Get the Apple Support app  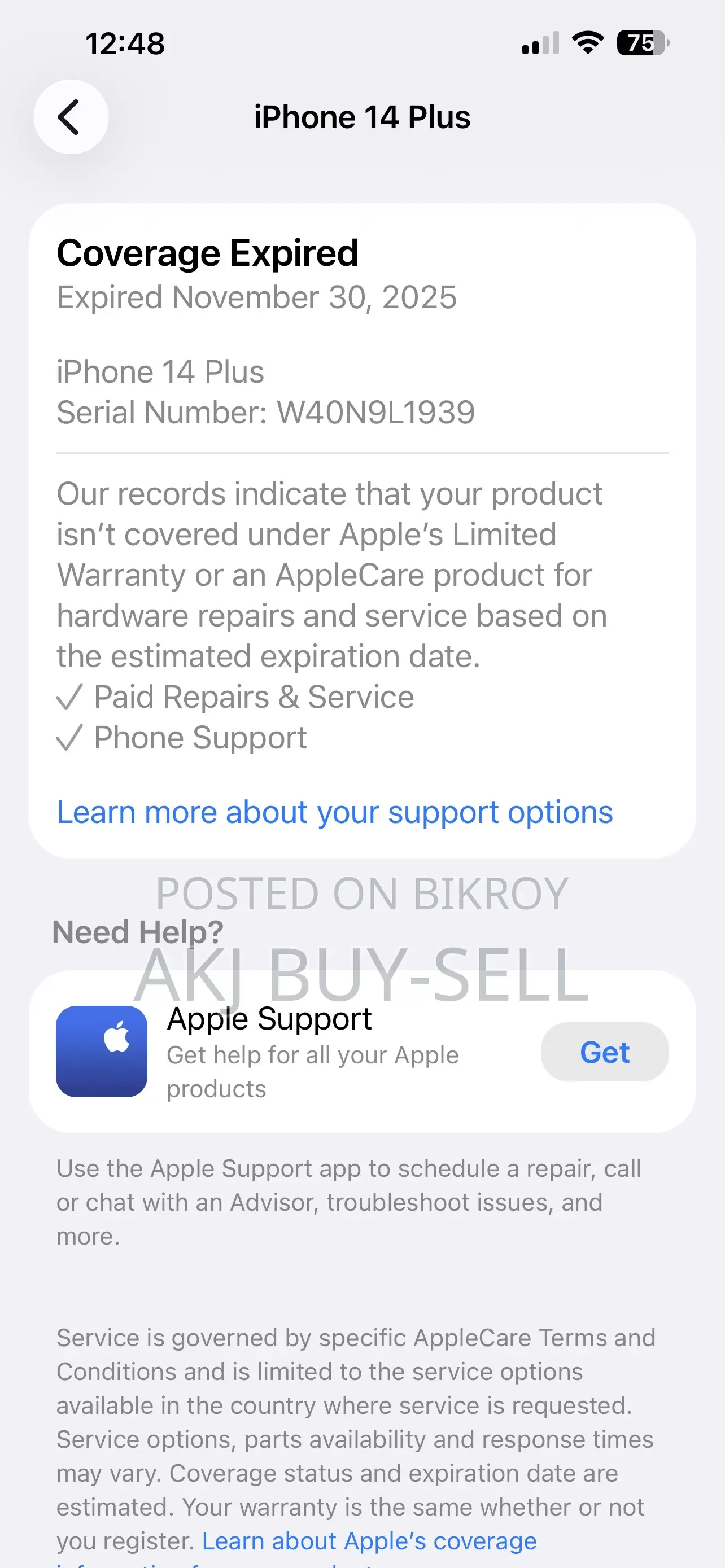click(x=605, y=1052)
